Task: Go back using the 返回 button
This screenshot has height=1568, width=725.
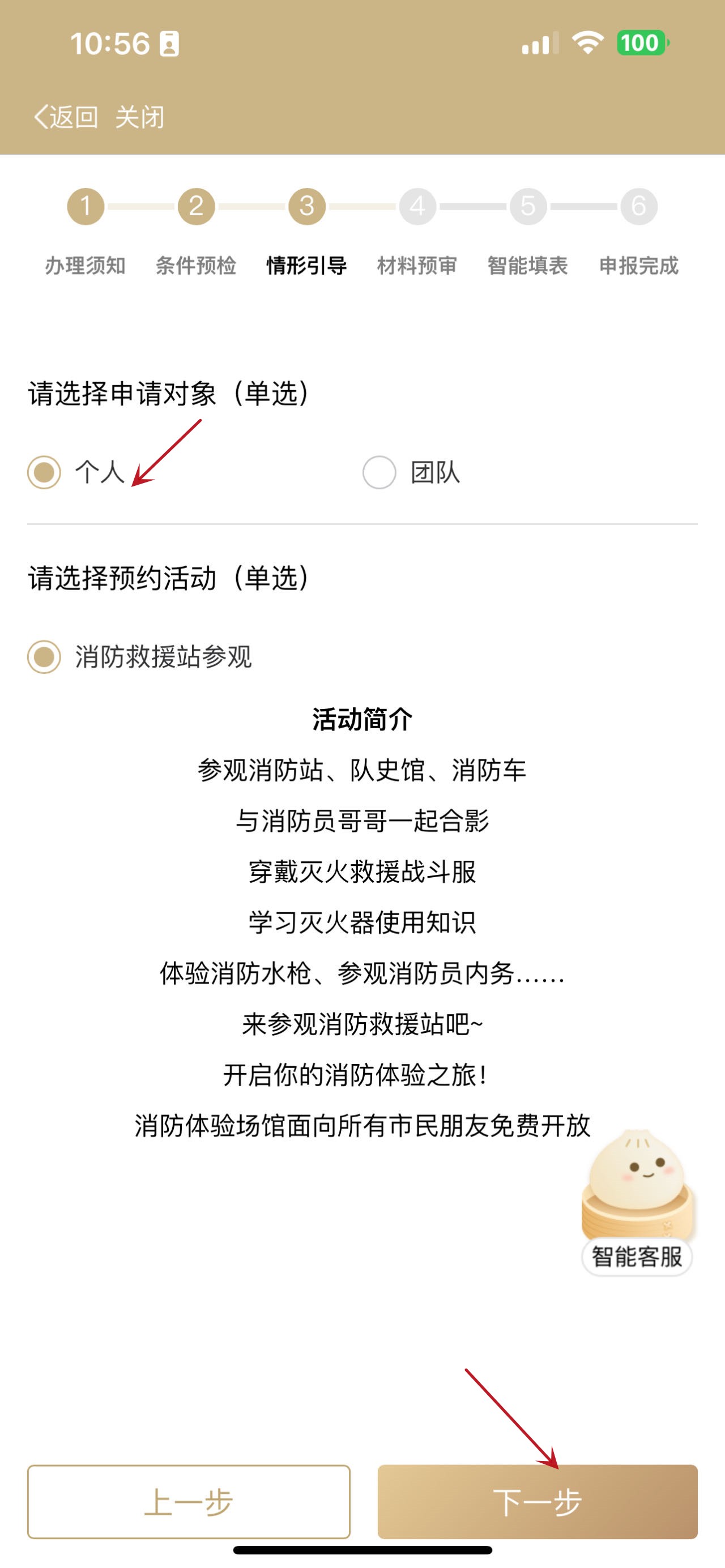Action: tap(66, 117)
